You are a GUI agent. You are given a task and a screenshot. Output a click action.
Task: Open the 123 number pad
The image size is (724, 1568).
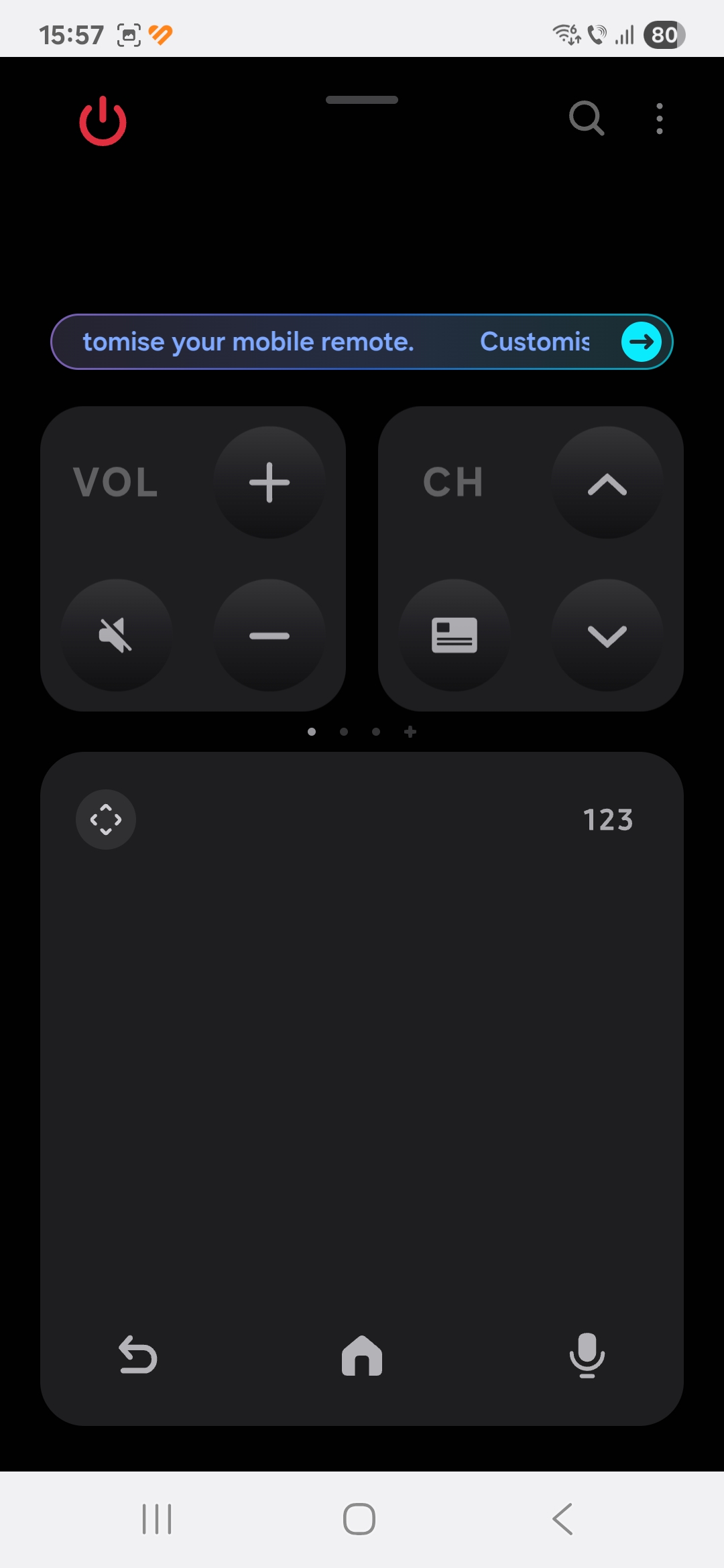tap(608, 820)
